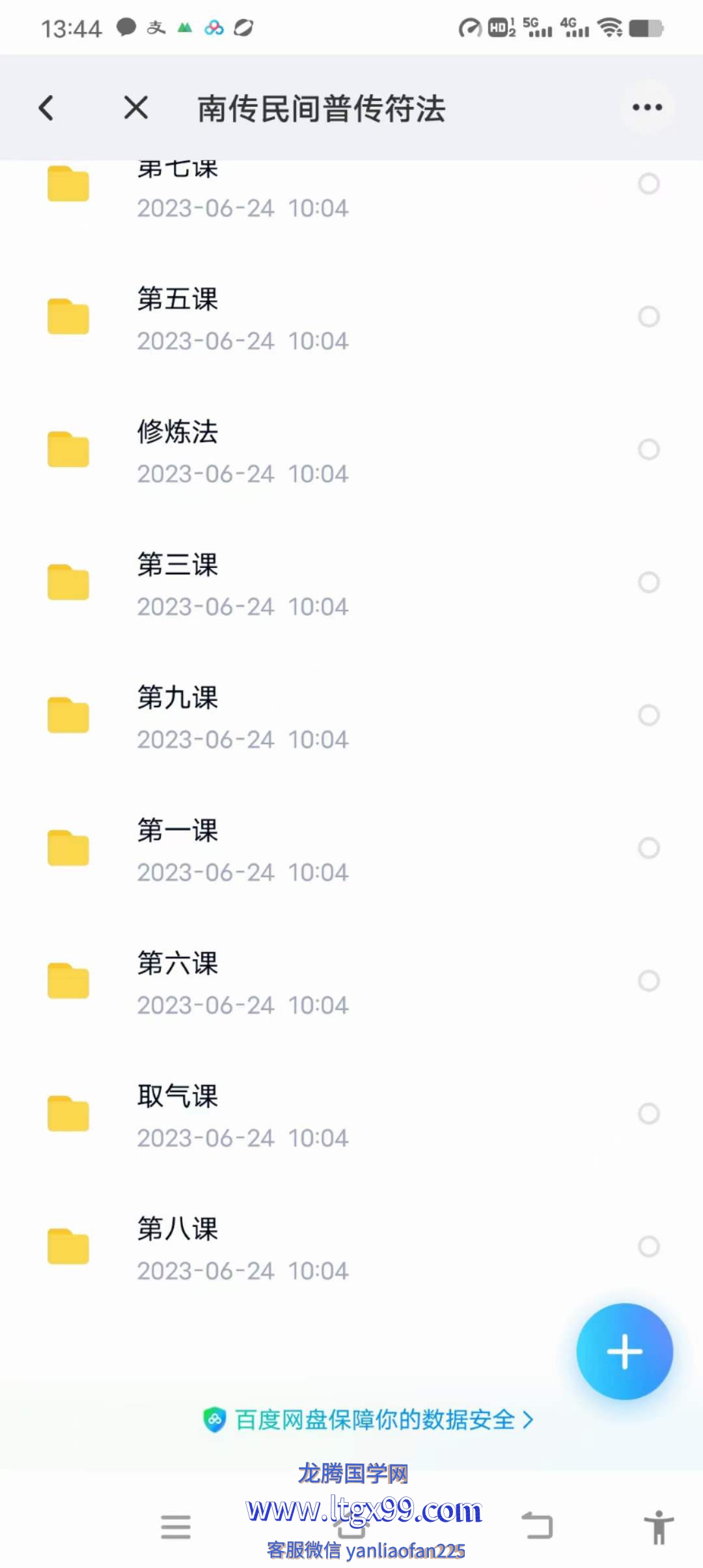
Task: Open the three-dot overflow menu
Action: [647, 107]
